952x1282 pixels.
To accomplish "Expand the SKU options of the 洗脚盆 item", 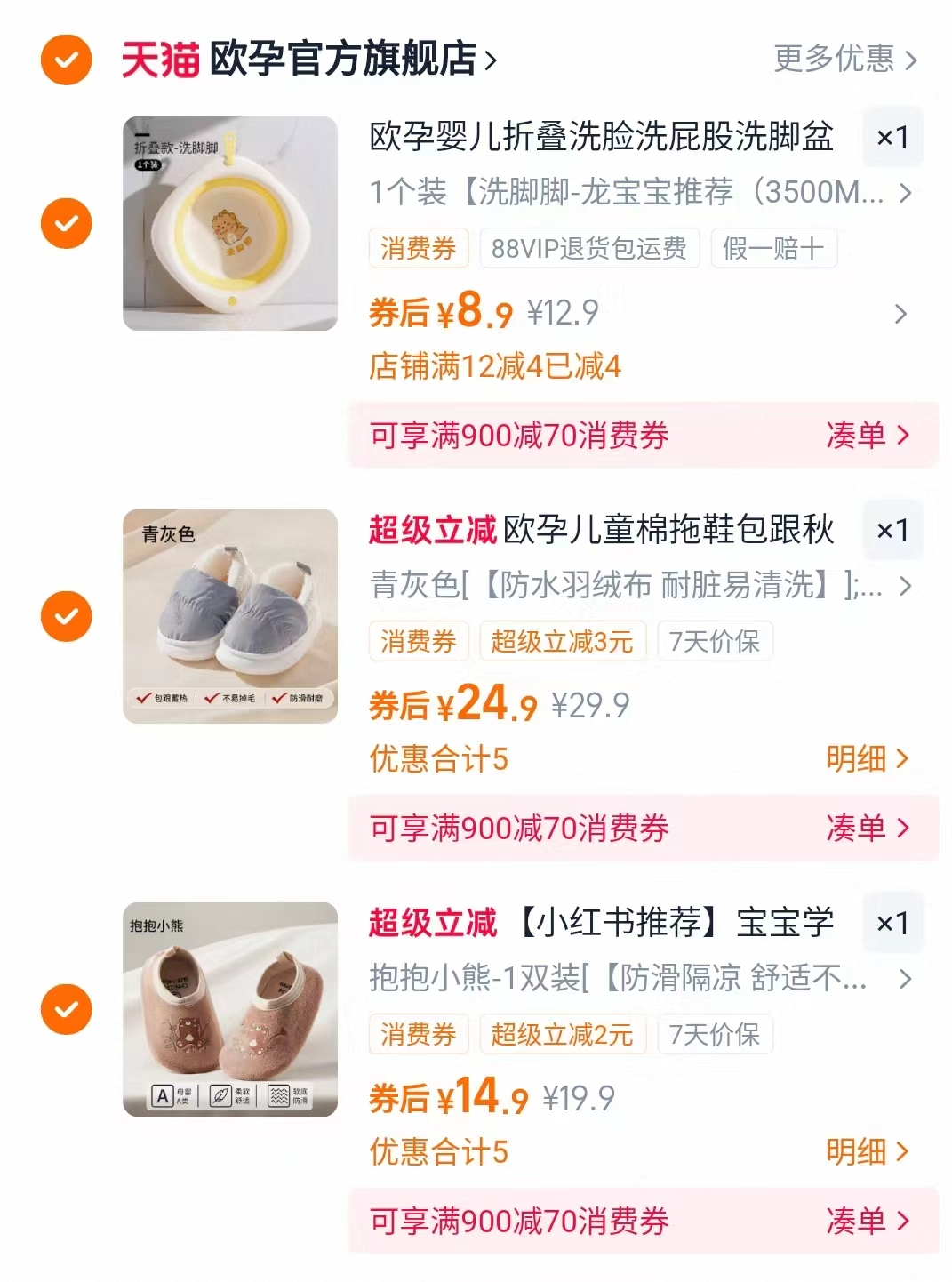I will [906, 191].
